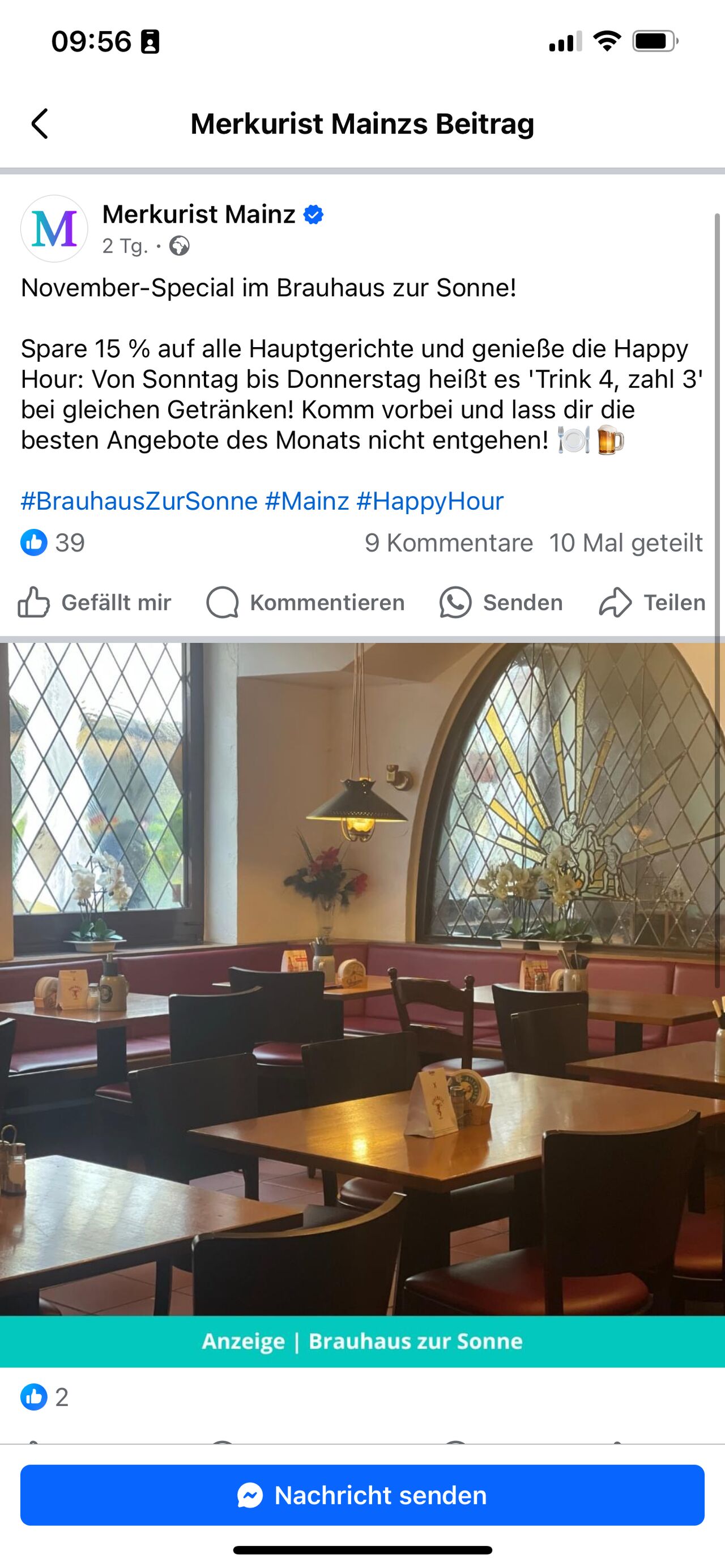Image resolution: width=725 pixels, height=1568 pixels.
Task: Tap Nachricht senden button
Action: pos(362,1495)
